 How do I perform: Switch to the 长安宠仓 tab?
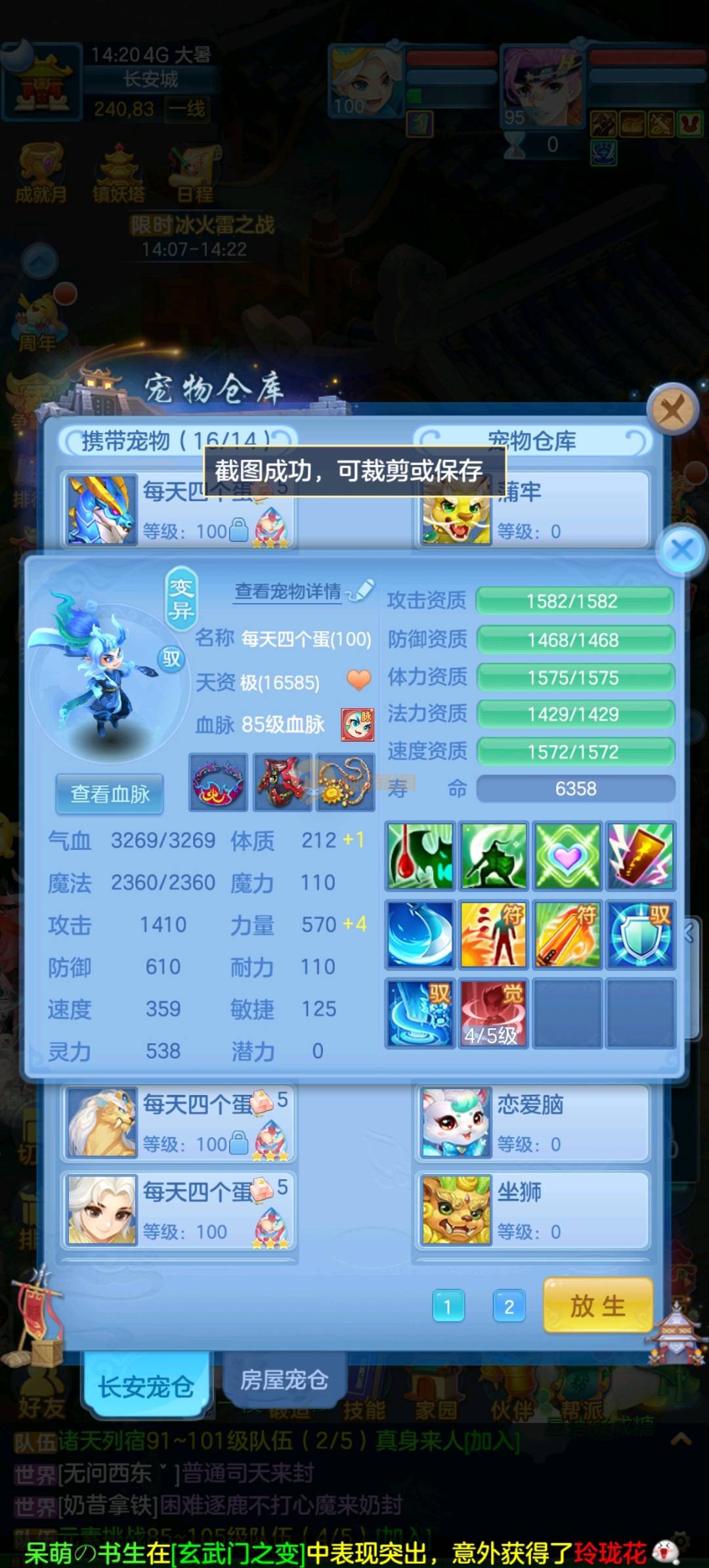tap(146, 1387)
